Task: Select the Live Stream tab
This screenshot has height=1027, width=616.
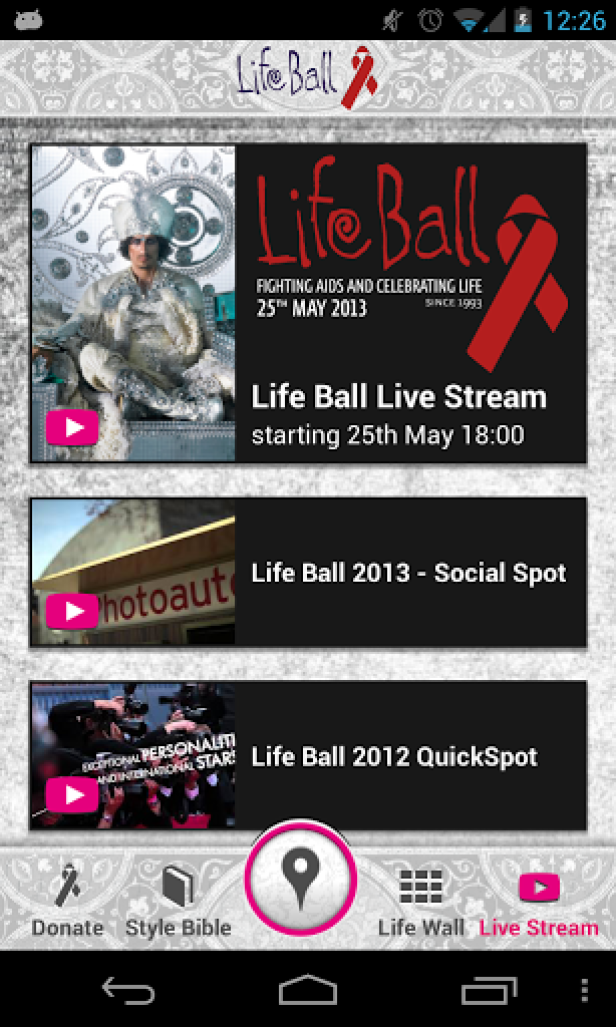Action: pos(539,901)
